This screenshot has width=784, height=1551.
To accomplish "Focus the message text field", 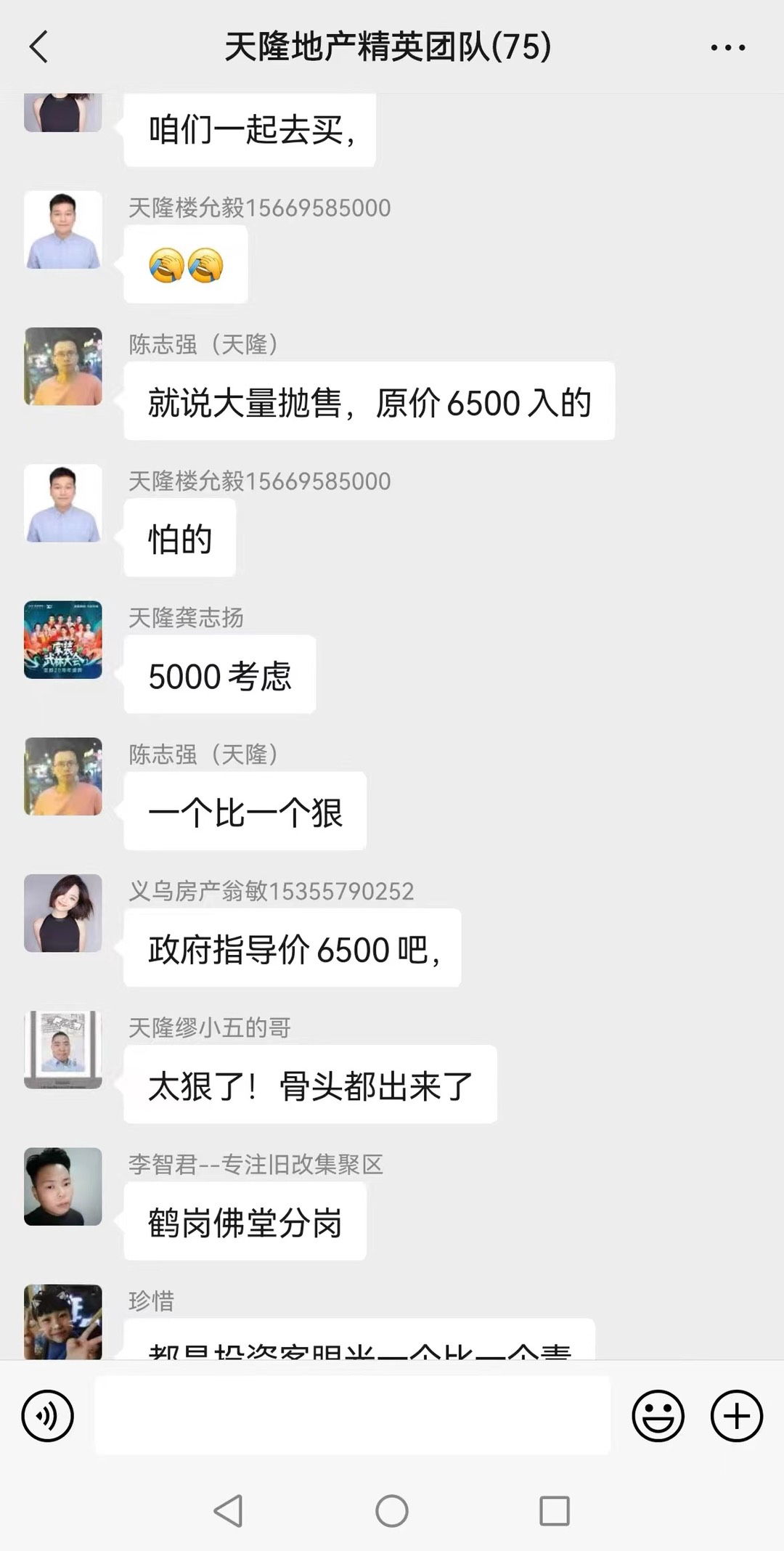I will pos(353,1416).
